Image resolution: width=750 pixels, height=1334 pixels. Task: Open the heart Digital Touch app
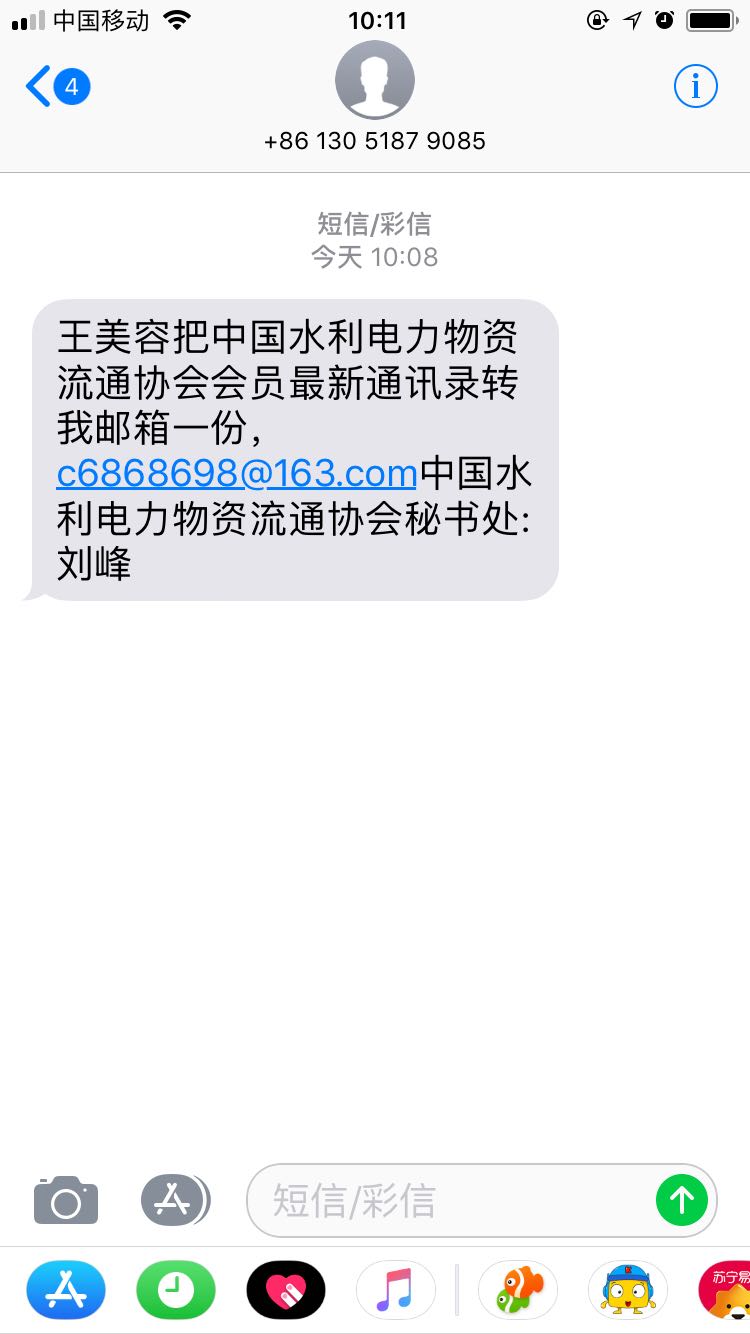tap(286, 1290)
